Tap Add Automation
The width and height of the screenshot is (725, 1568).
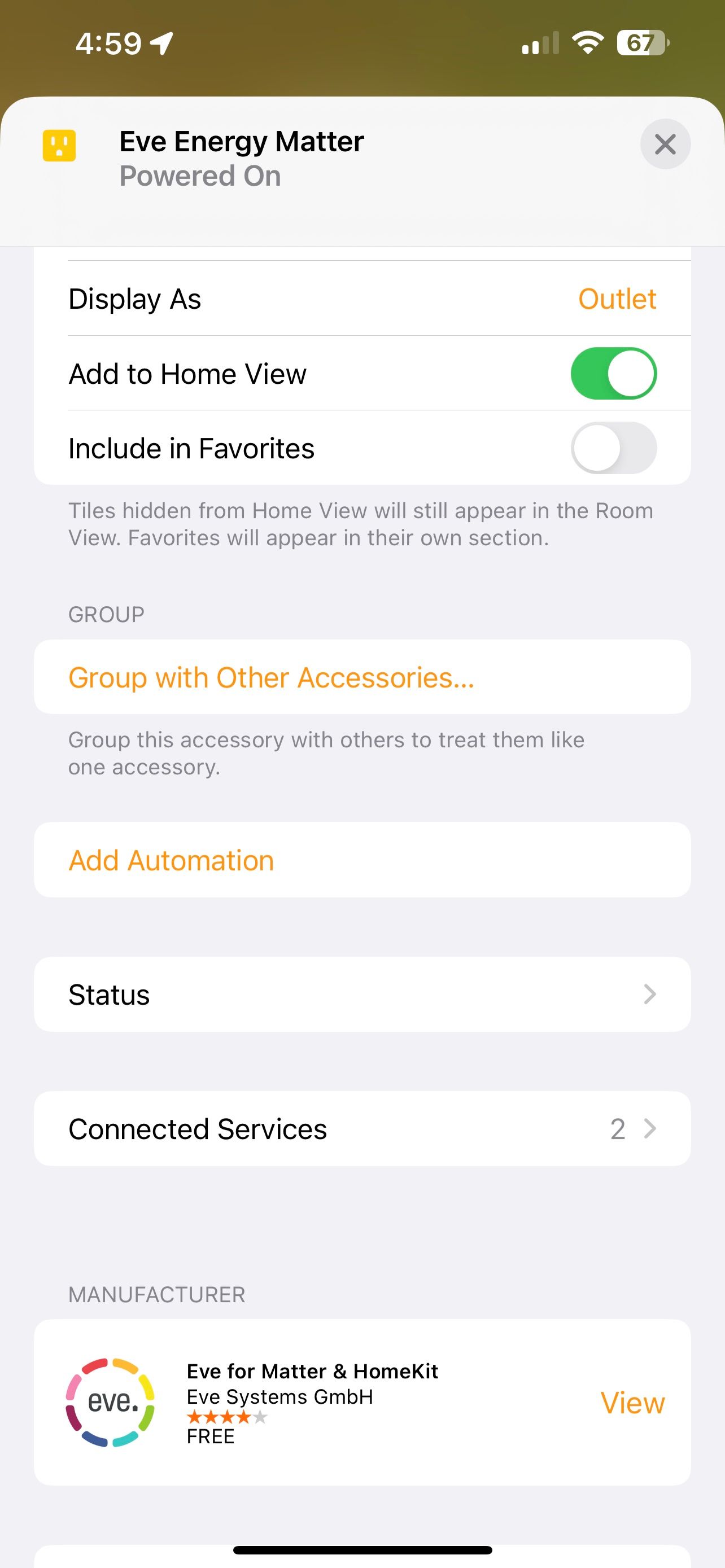tap(172, 860)
